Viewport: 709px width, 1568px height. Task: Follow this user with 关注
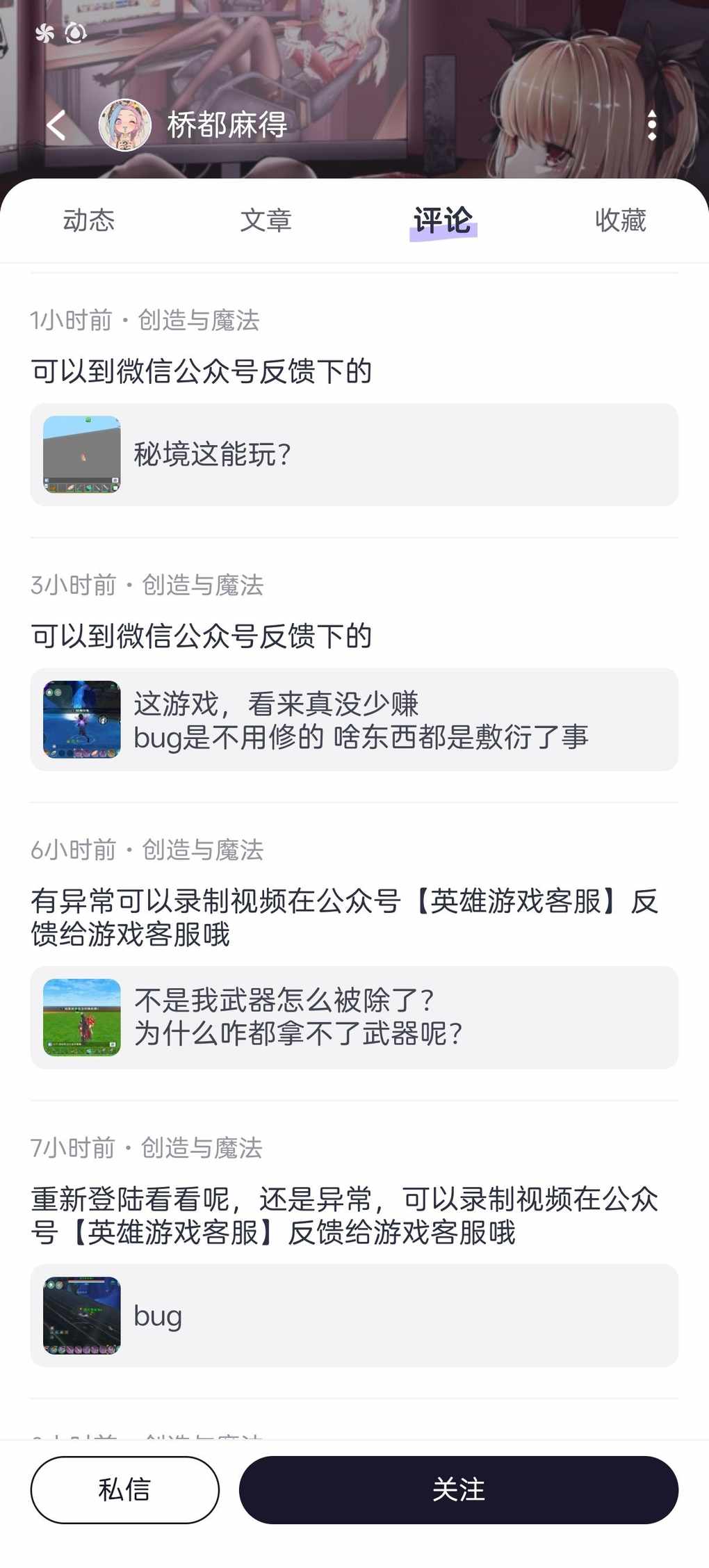coord(458,1489)
